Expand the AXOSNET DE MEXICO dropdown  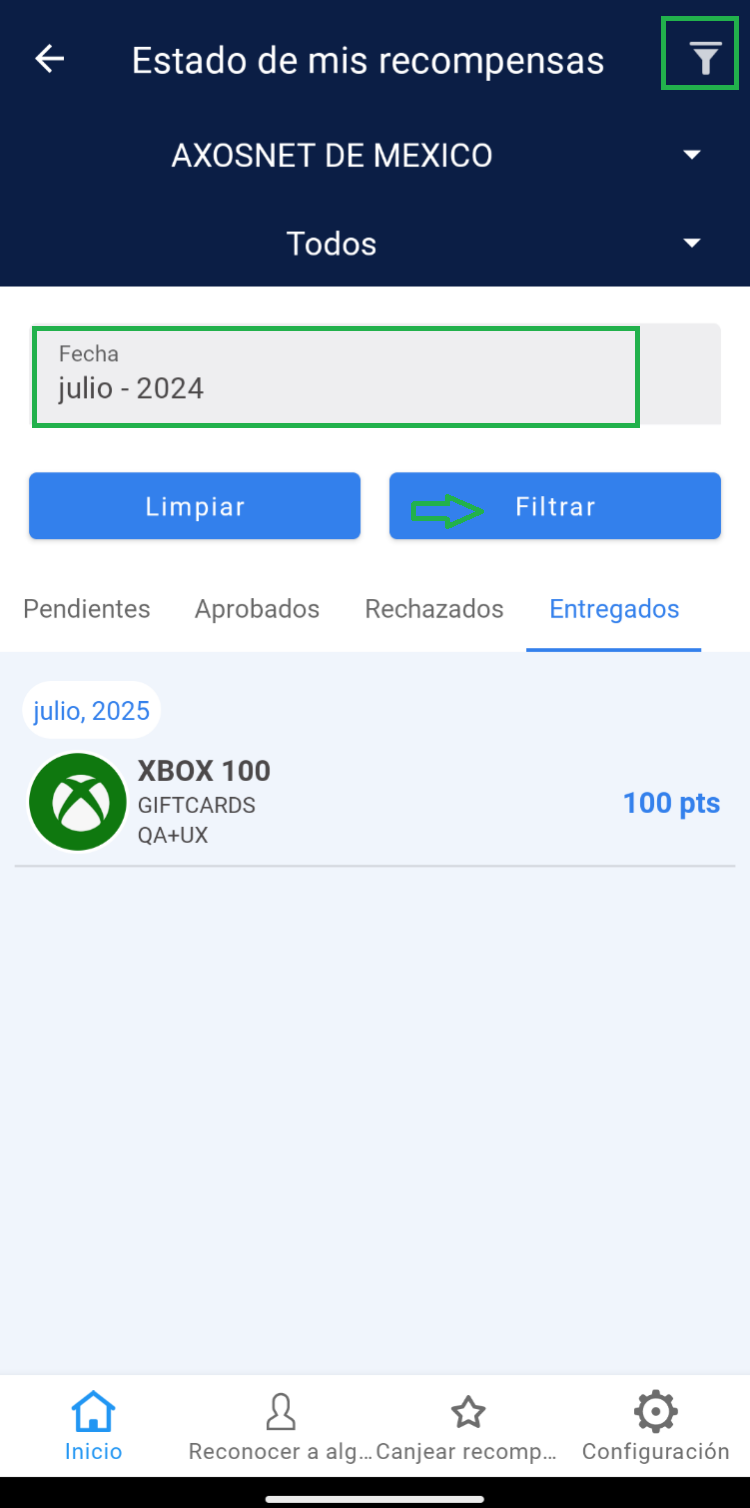coord(691,155)
